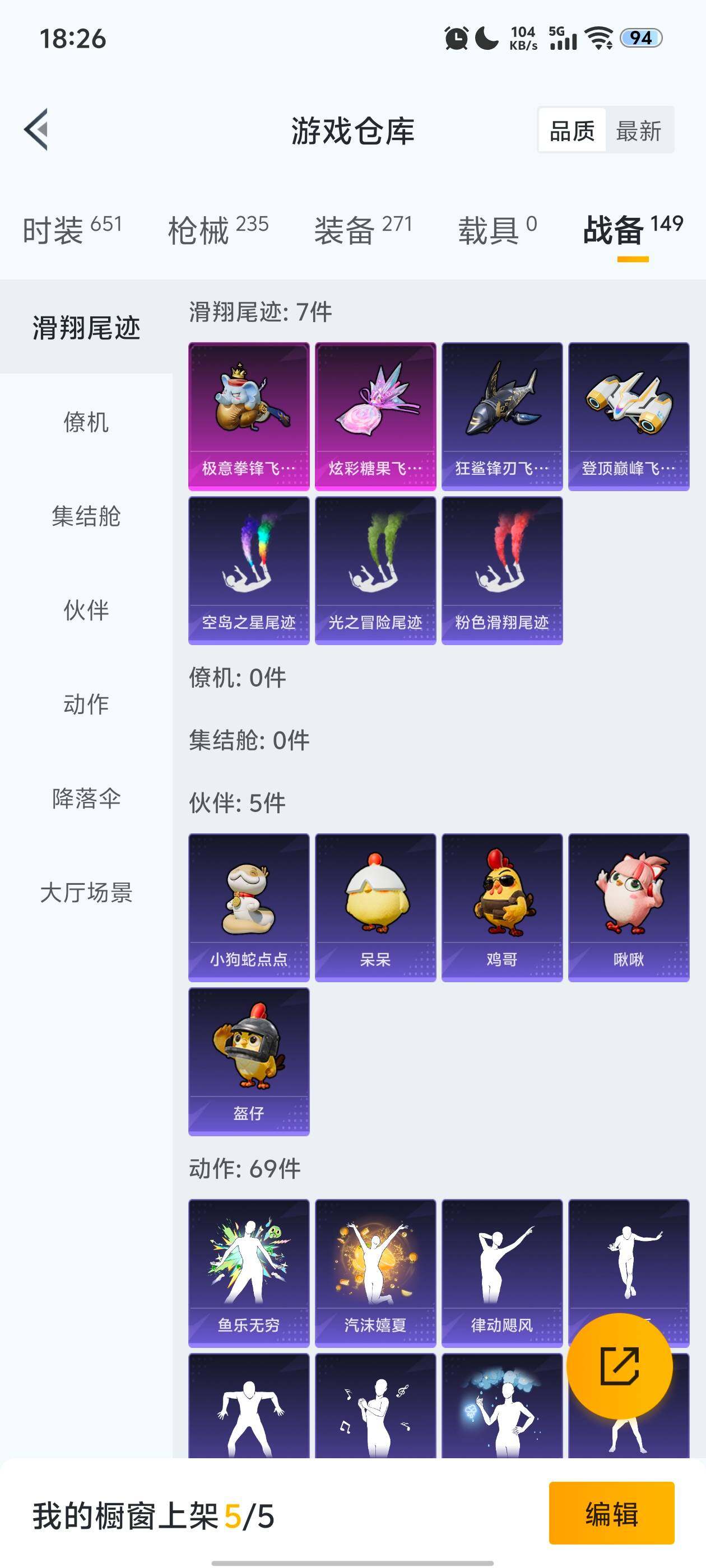Go back from 游戏仓库
706x1568 pixels.
pos(36,130)
